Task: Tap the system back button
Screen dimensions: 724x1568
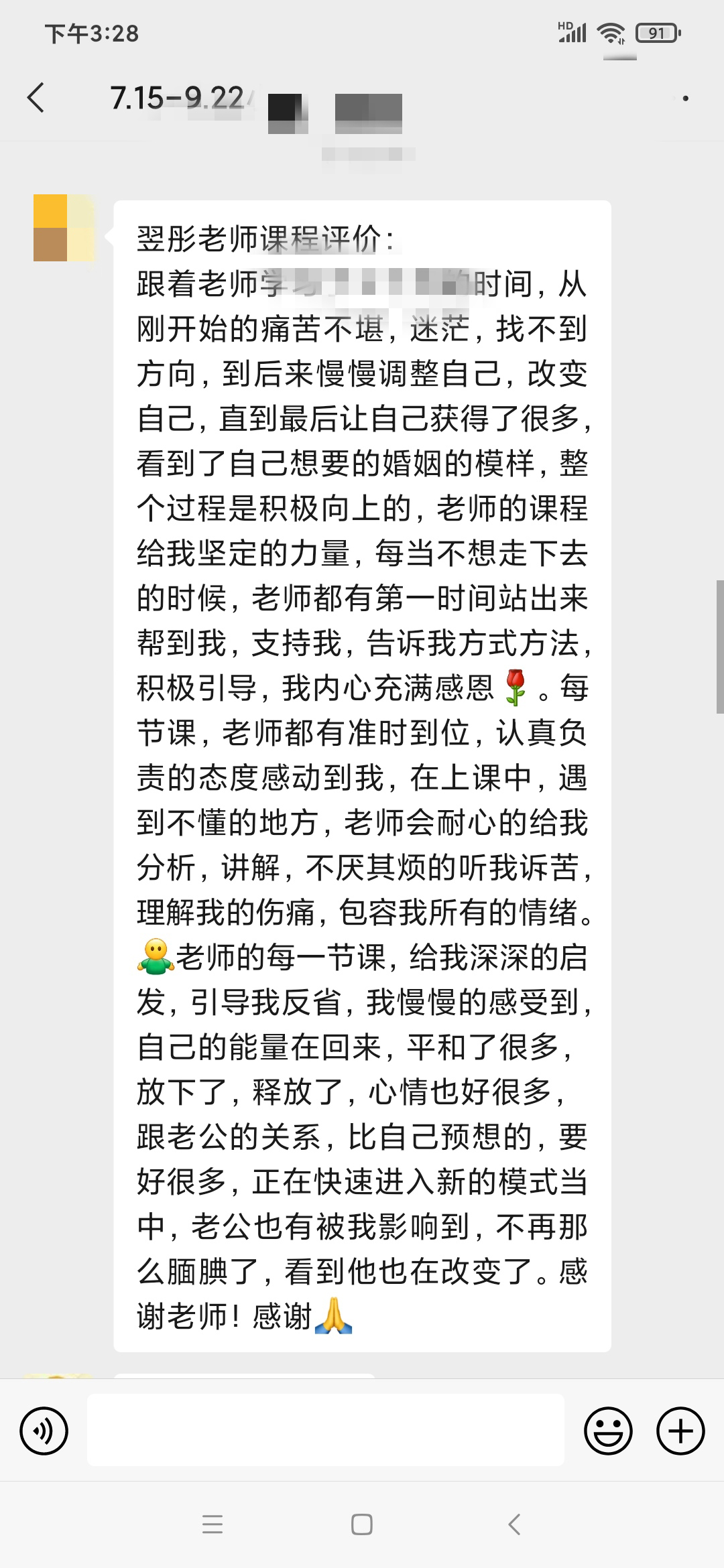Action: coord(514,1524)
